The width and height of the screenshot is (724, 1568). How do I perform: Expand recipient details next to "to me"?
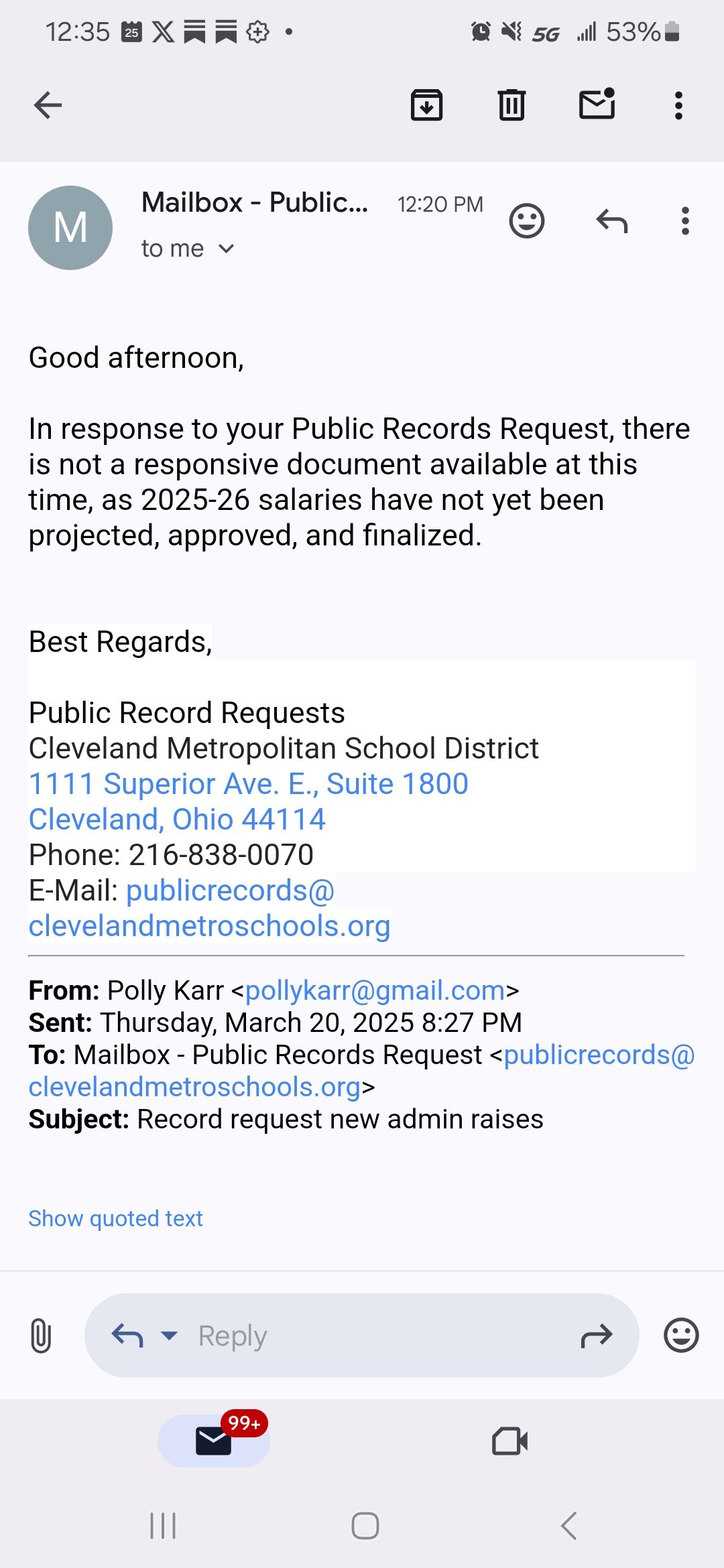227,249
